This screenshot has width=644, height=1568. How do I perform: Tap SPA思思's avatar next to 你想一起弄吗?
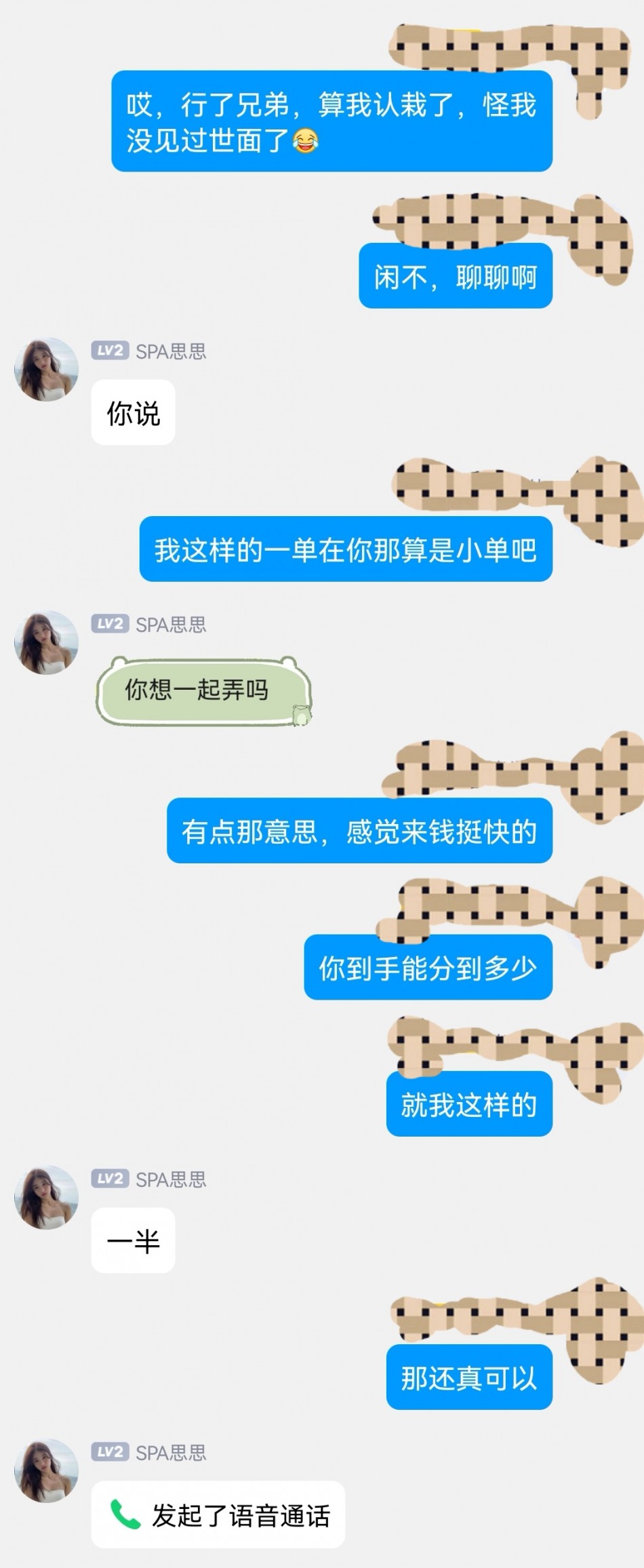pyautogui.click(x=46, y=643)
